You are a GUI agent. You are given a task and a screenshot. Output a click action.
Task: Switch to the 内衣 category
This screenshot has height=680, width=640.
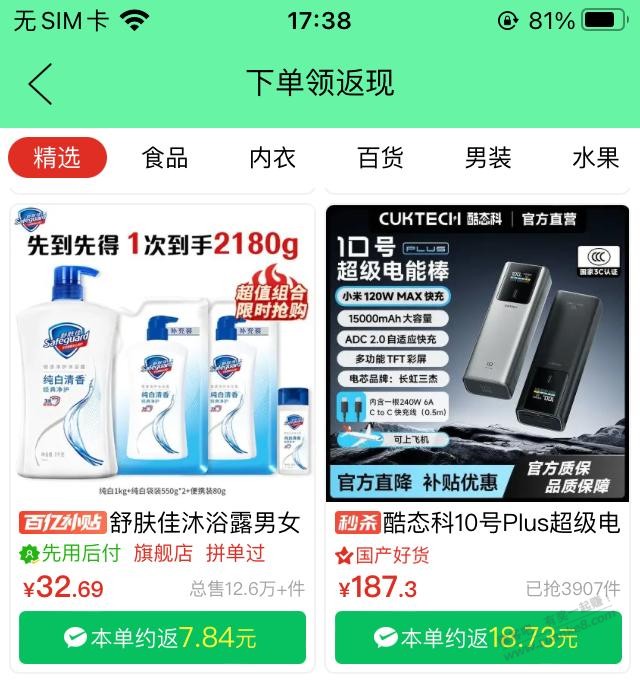coord(272,157)
